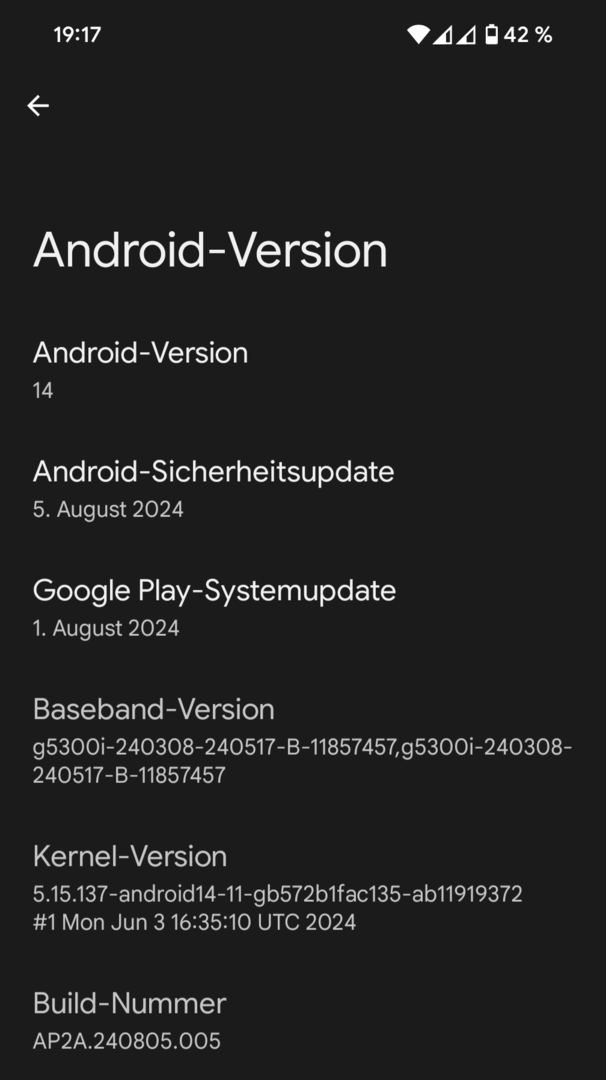
Task: Open Android-Sicherheitsupdate 5. August 2024
Action: (x=213, y=488)
